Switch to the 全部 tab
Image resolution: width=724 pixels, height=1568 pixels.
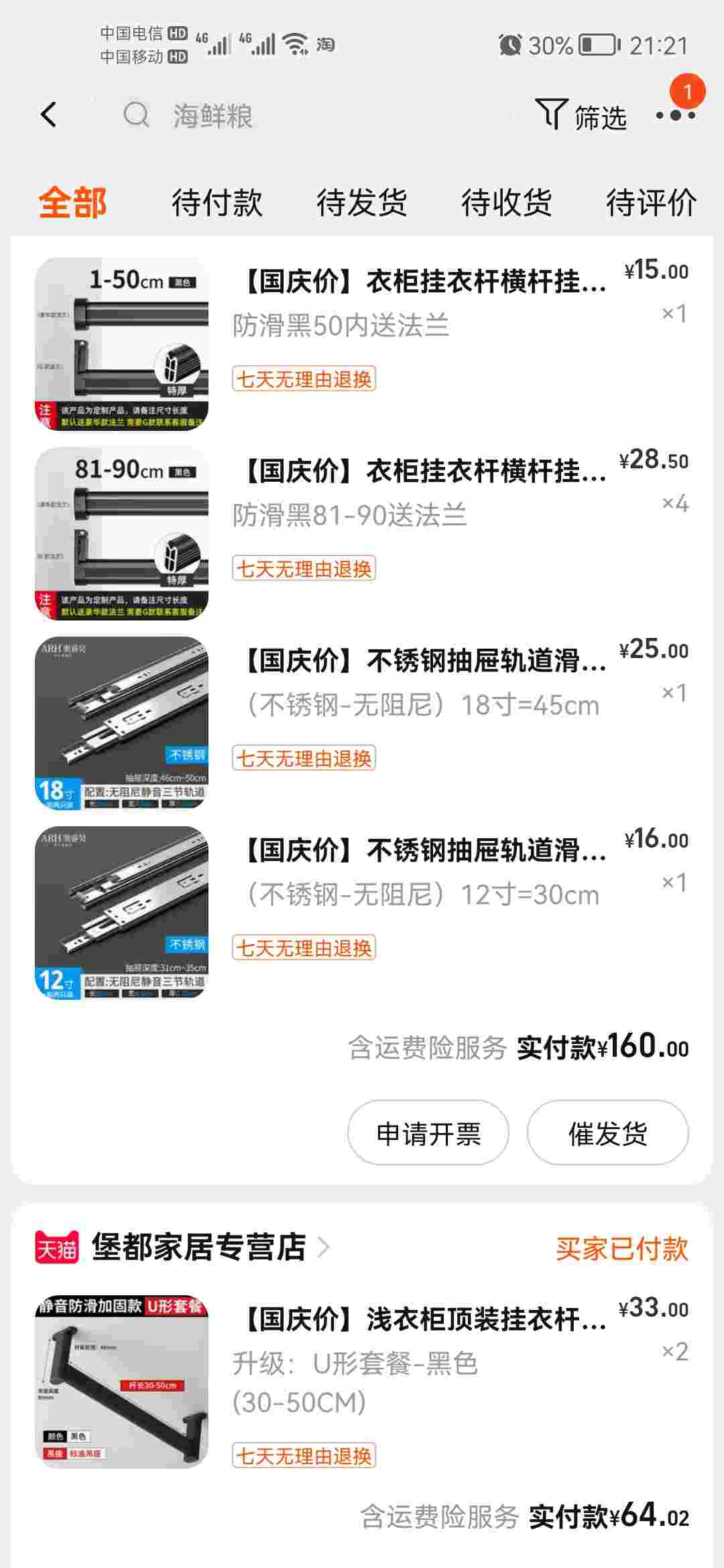point(72,202)
